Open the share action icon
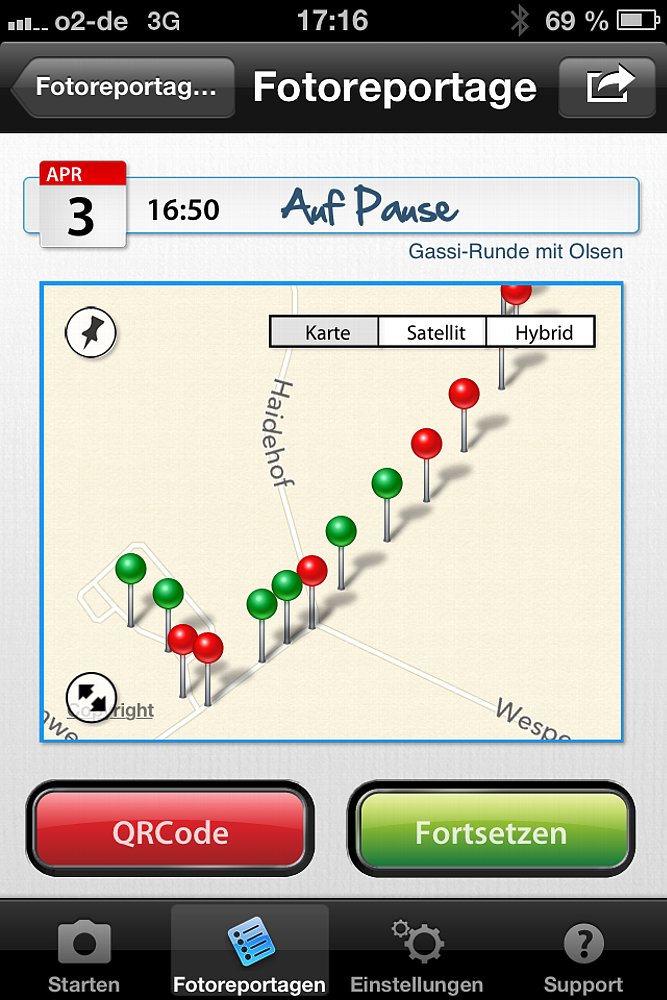667x1000 pixels. (x=610, y=86)
